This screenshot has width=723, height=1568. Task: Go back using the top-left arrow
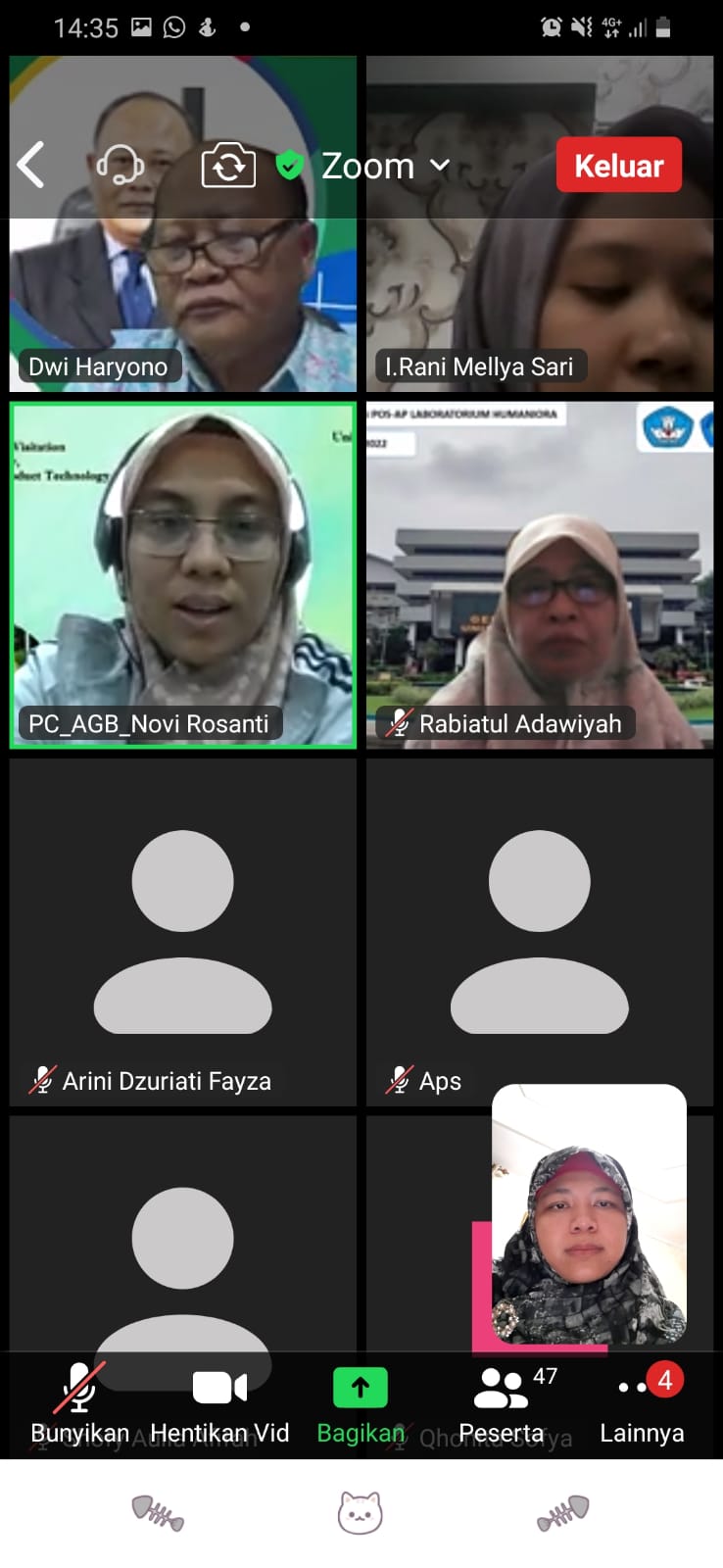31,165
